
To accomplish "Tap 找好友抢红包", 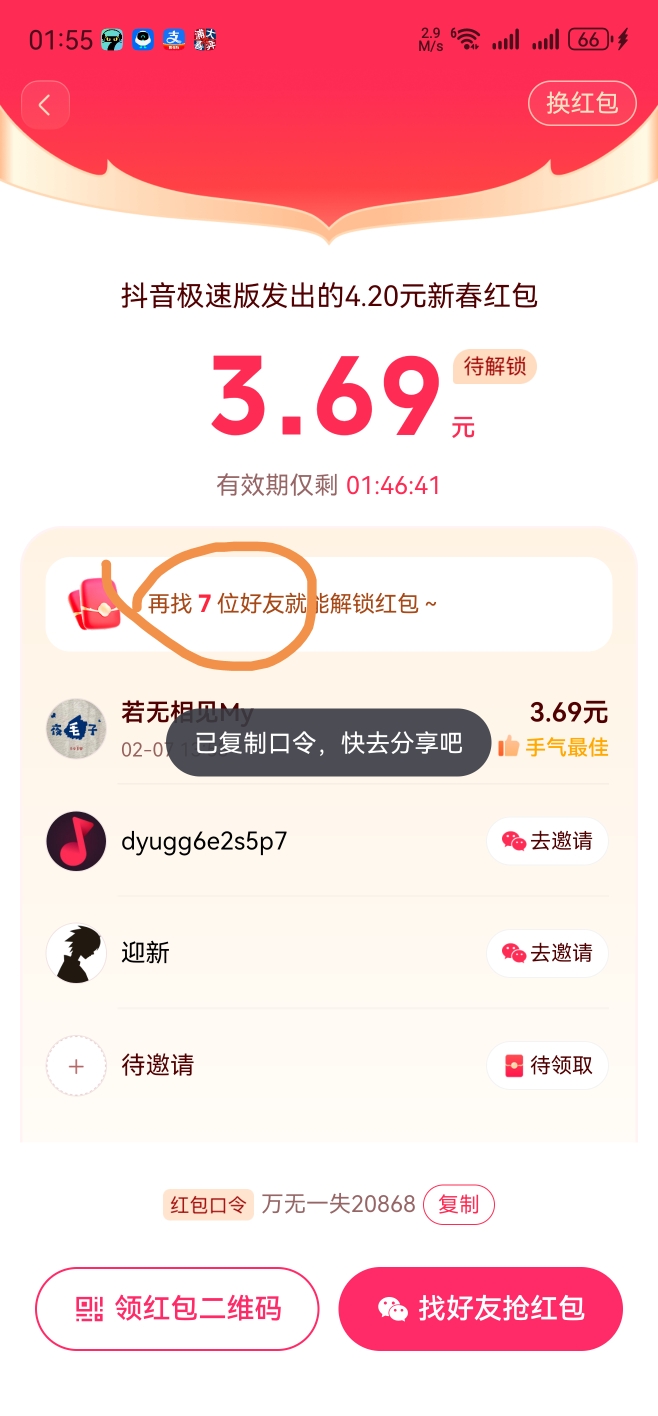I will click(481, 1309).
